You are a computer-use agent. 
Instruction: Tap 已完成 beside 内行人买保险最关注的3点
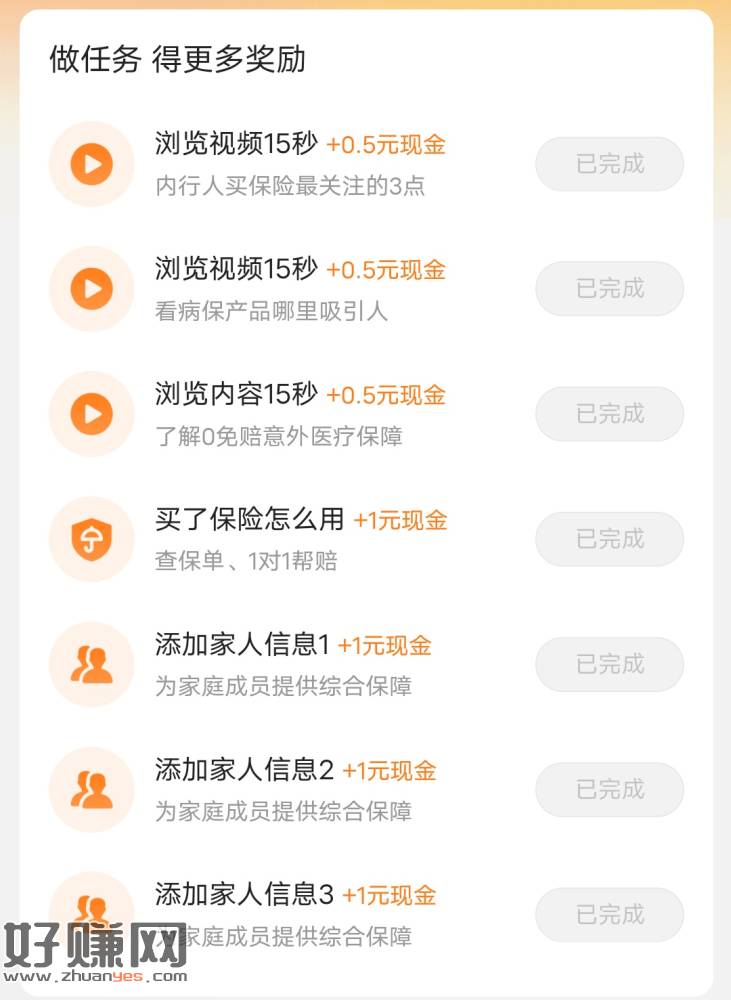pos(609,164)
